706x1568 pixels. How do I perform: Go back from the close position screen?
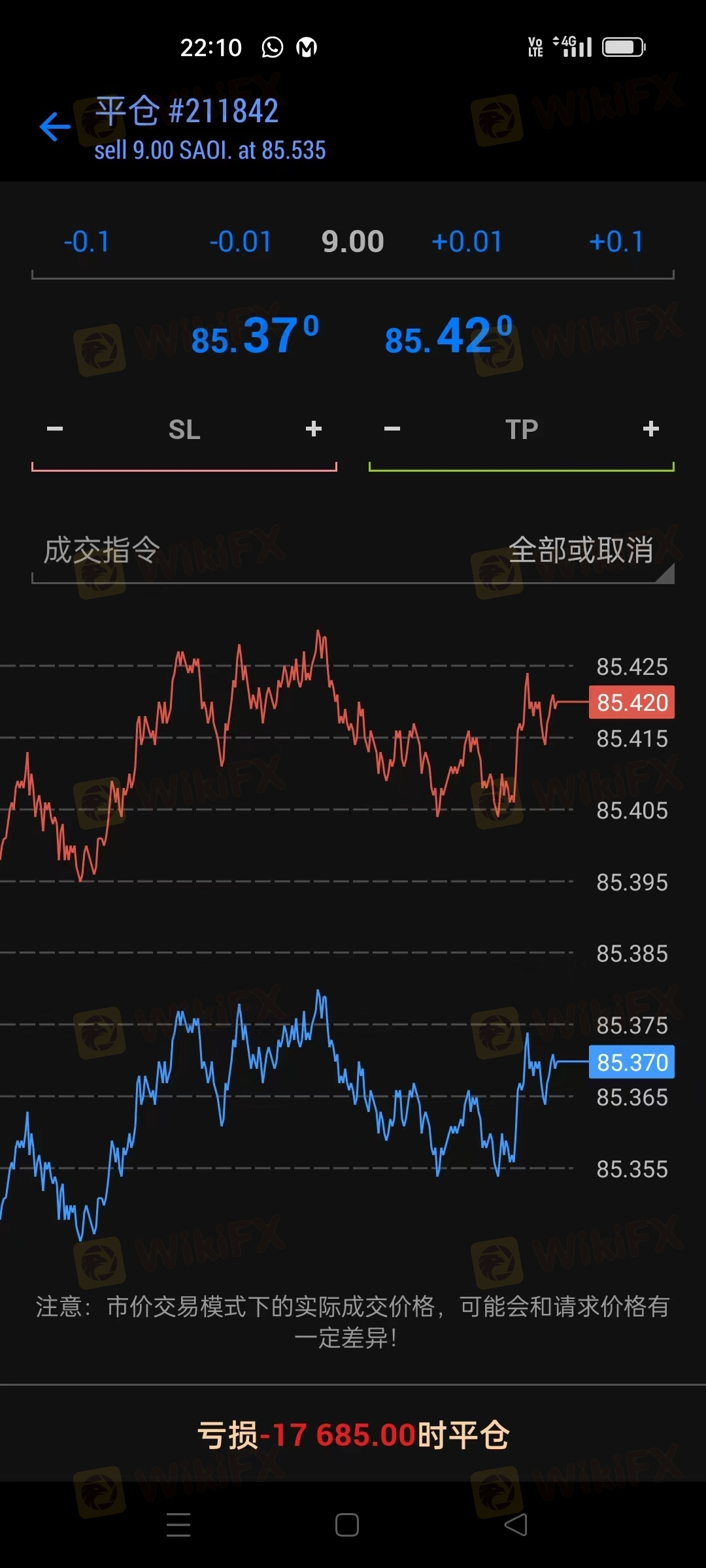pyautogui.click(x=55, y=127)
